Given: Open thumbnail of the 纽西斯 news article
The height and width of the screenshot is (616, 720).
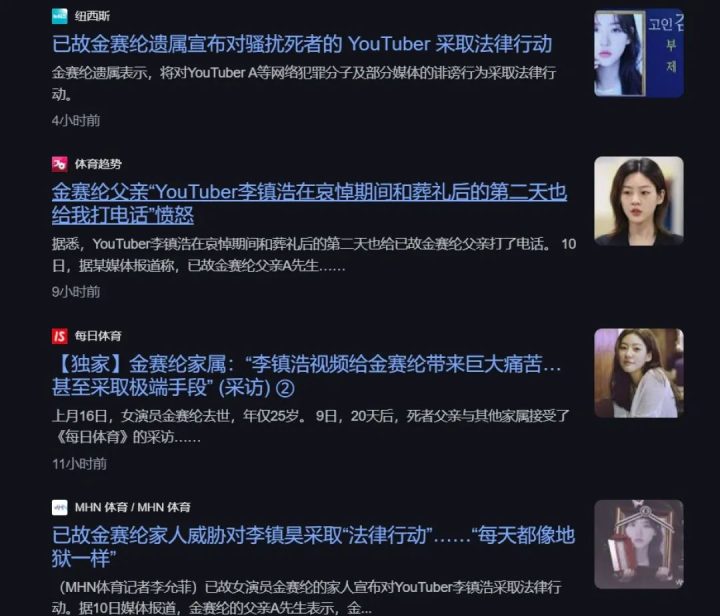Looking at the screenshot, I should pyautogui.click(x=638, y=53).
